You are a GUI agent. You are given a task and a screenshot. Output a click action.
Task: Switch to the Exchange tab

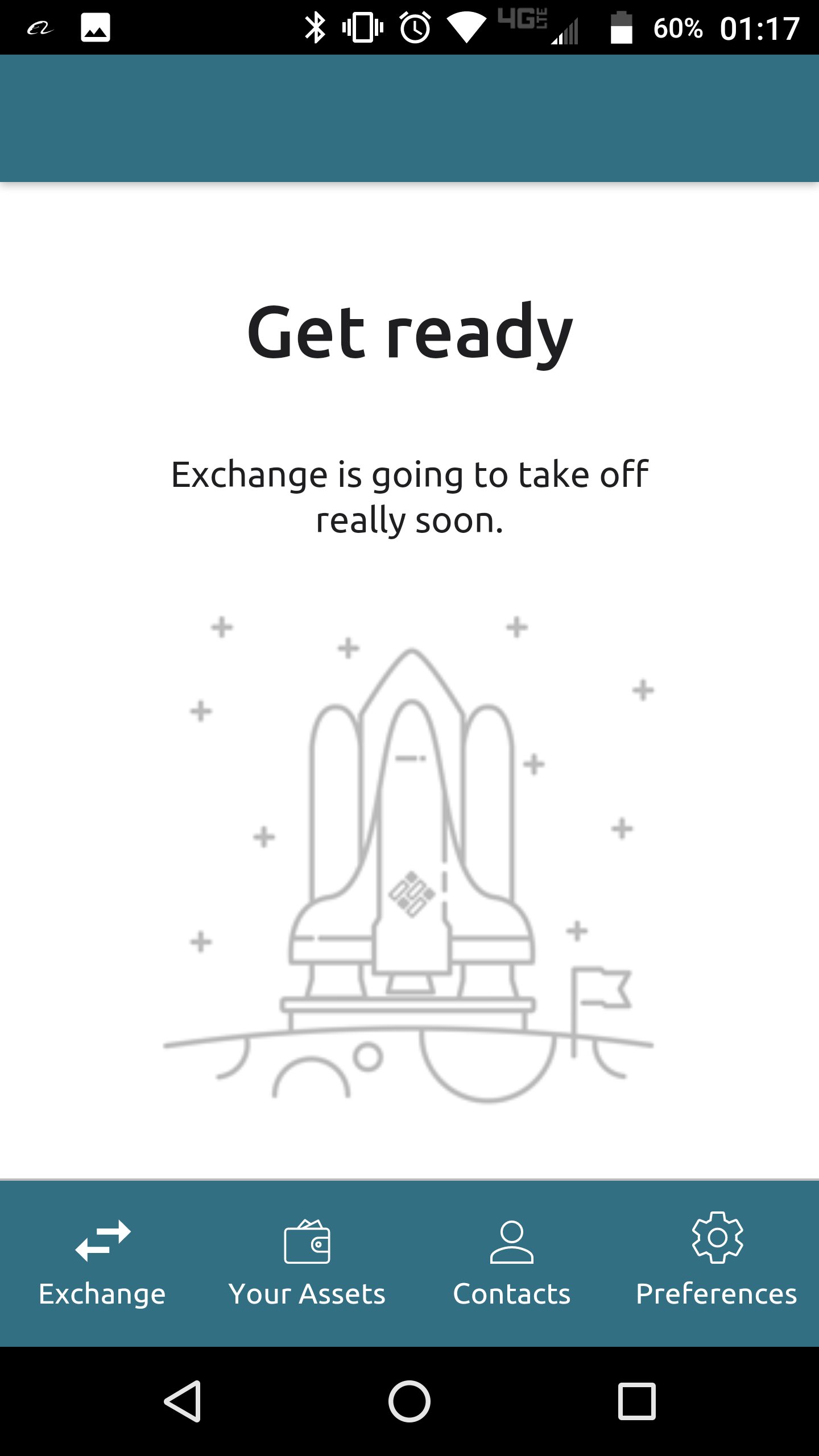point(102,1264)
